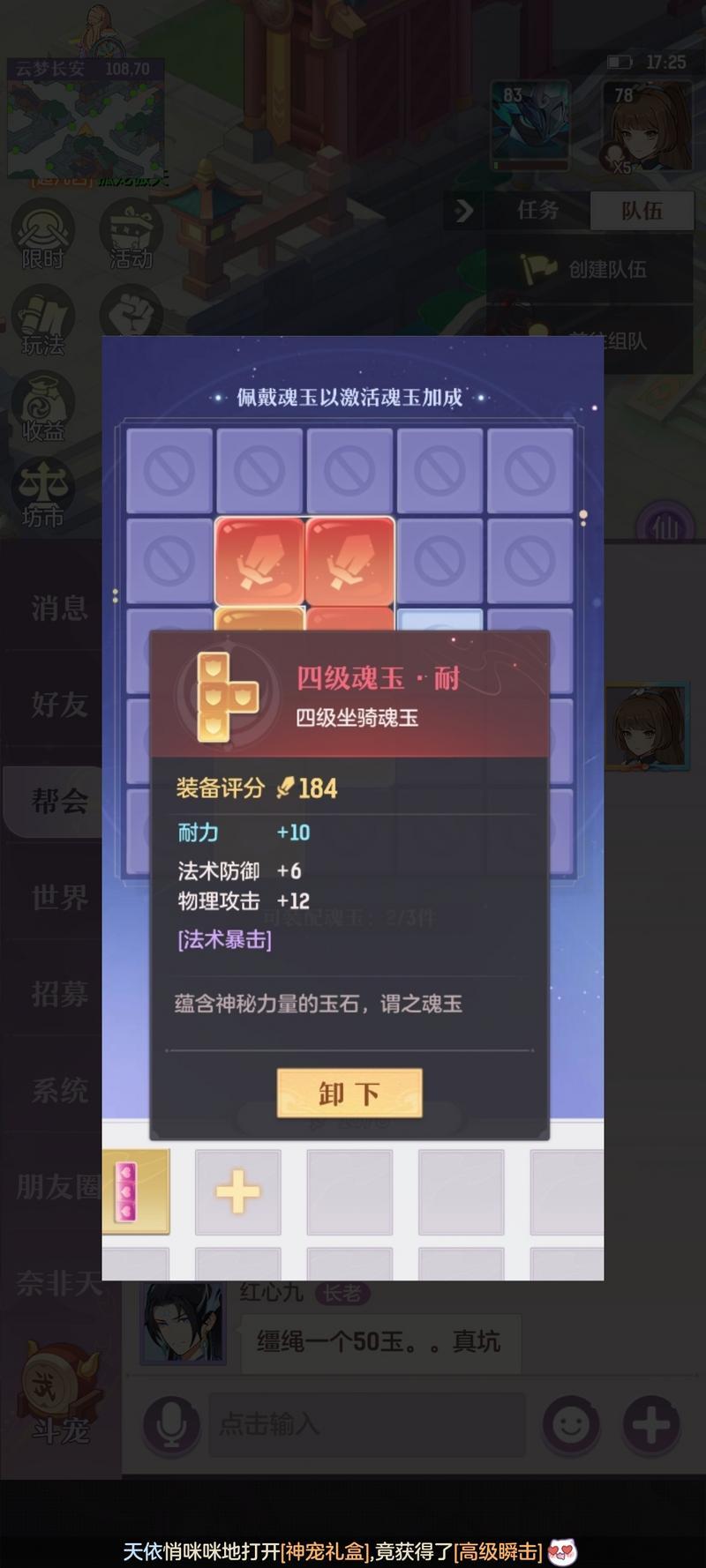
Task: Switch to the 队伍 tab
Action: pos(642,210)
